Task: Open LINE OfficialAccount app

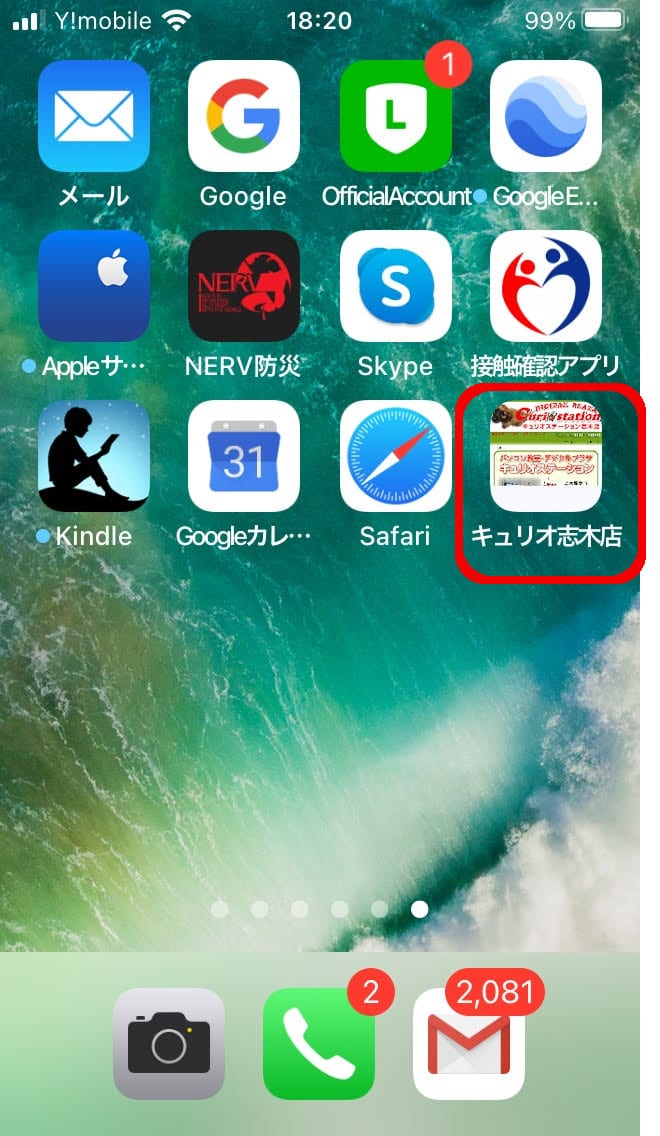Action: tap(396, 116)
